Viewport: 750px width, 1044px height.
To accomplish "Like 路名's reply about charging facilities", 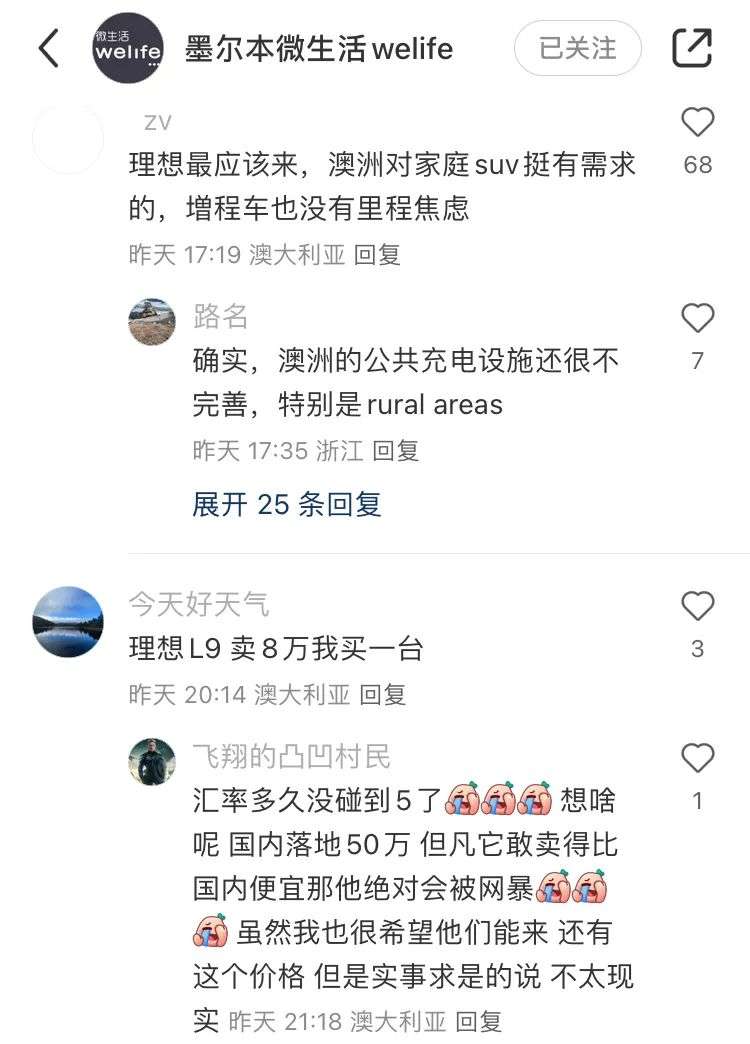I will coord(697,320).
